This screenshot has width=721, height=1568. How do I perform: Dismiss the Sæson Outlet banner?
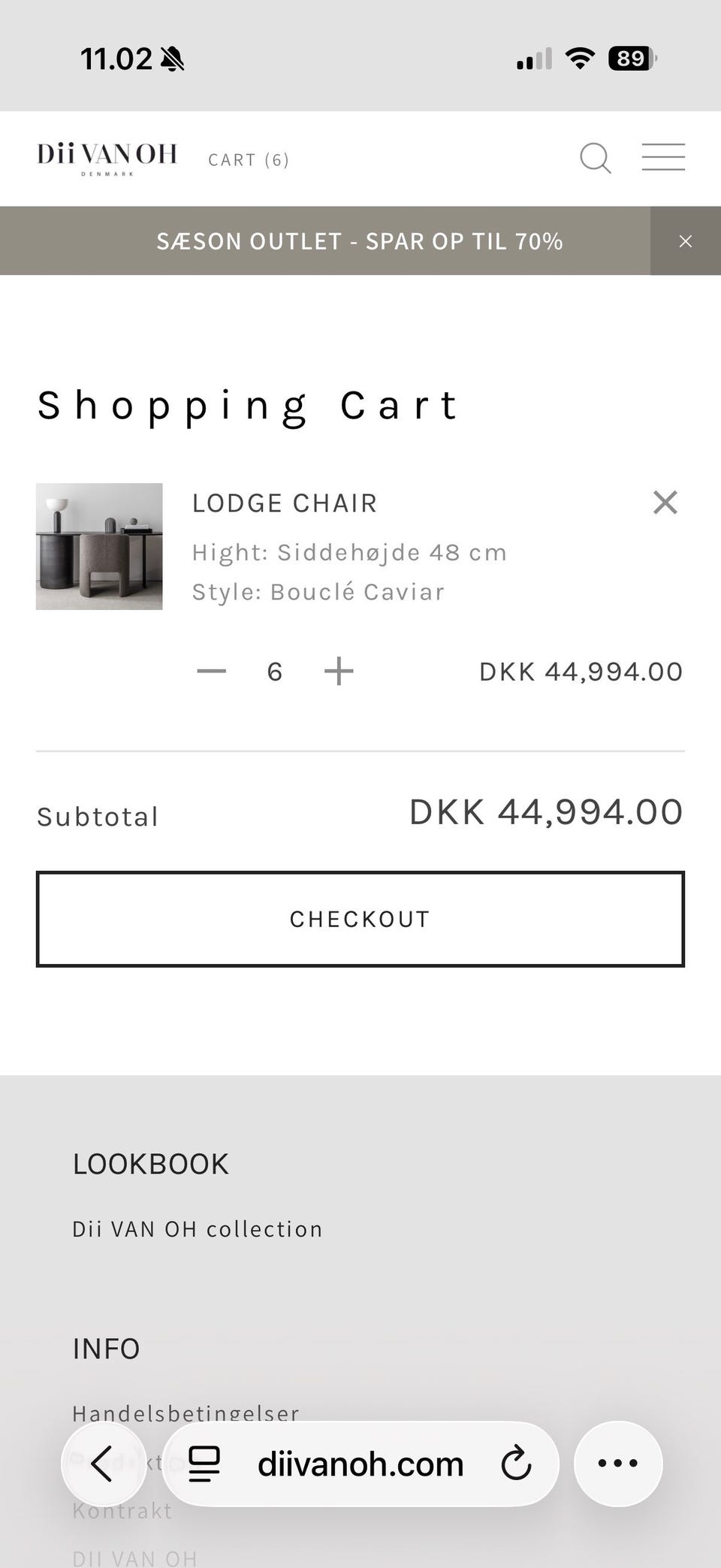(x=685, y=241)
